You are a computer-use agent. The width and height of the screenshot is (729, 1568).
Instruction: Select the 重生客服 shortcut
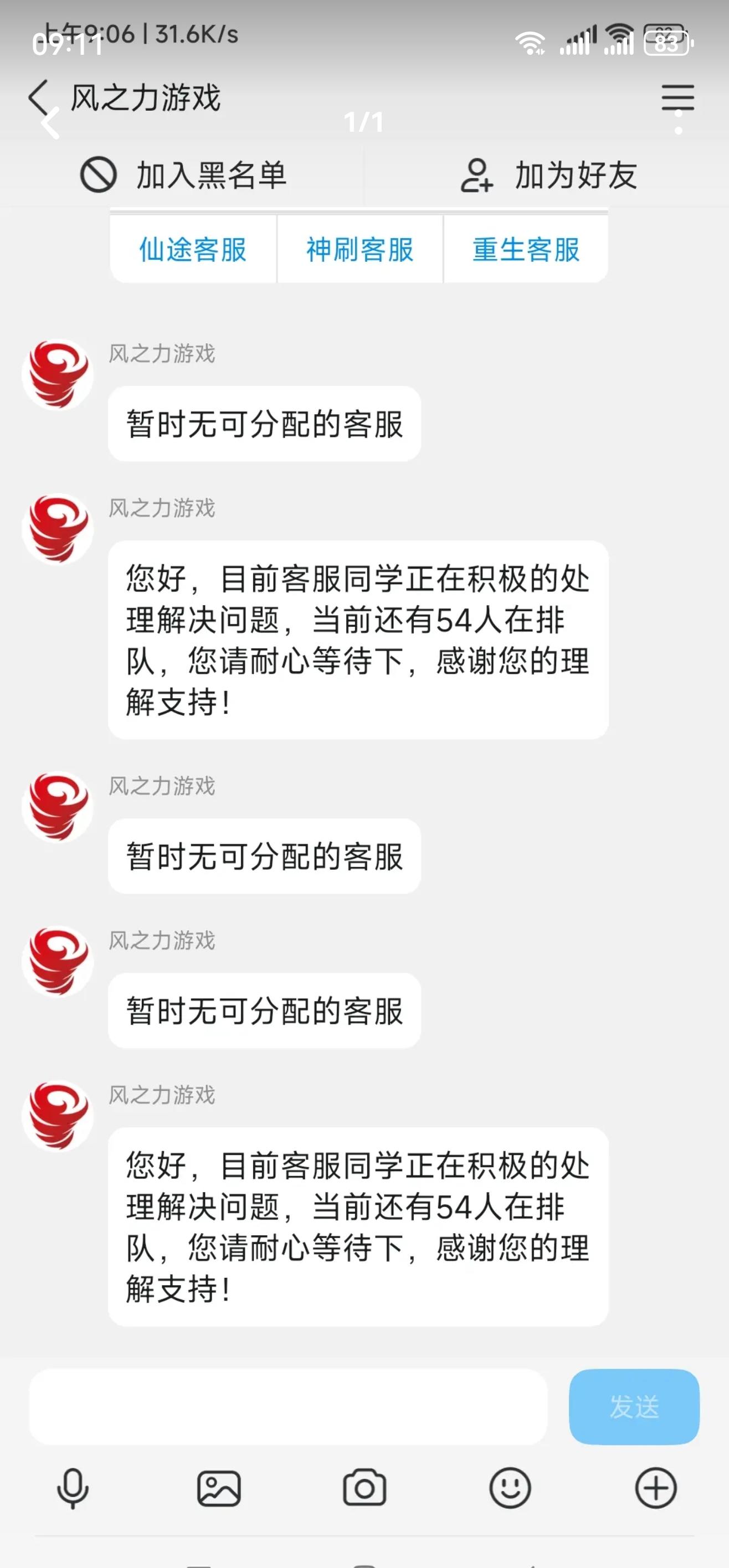[526, 250]
